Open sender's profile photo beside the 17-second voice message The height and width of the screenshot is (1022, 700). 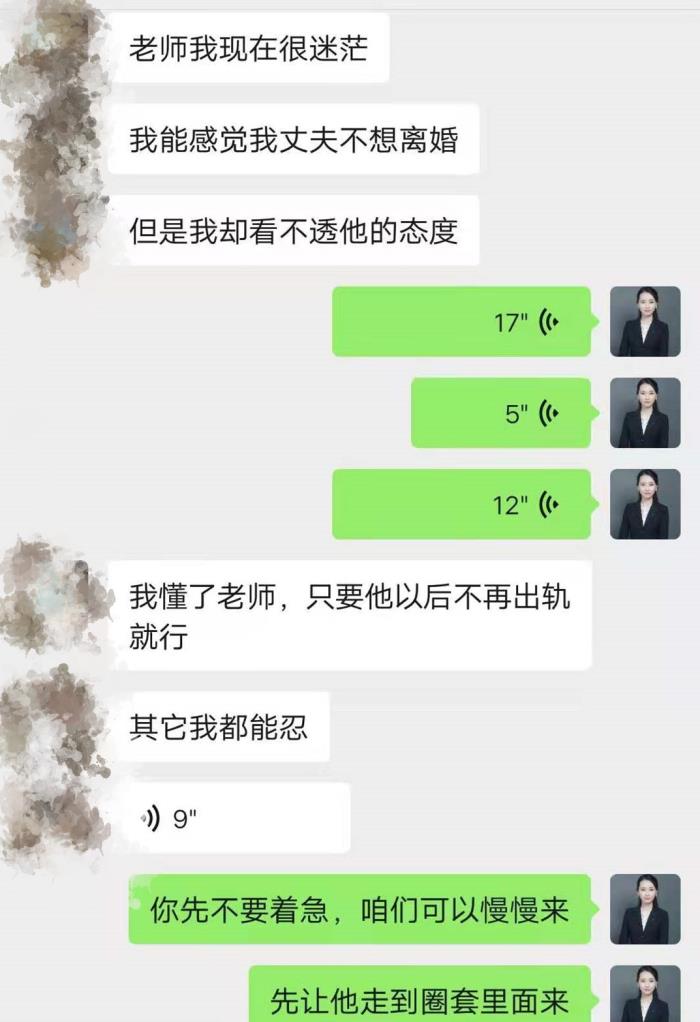coord(645,322)
